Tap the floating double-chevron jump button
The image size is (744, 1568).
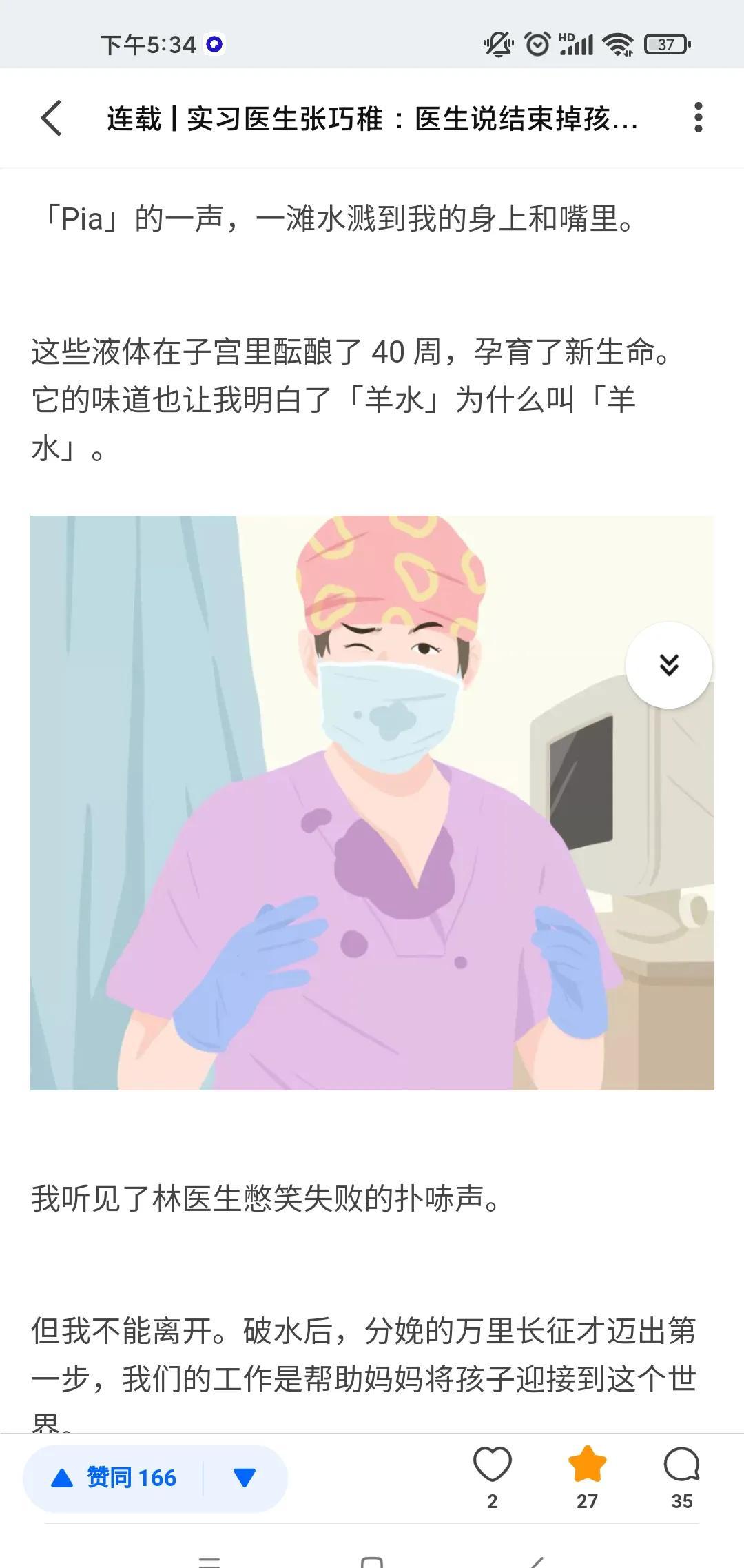[668, 665]
